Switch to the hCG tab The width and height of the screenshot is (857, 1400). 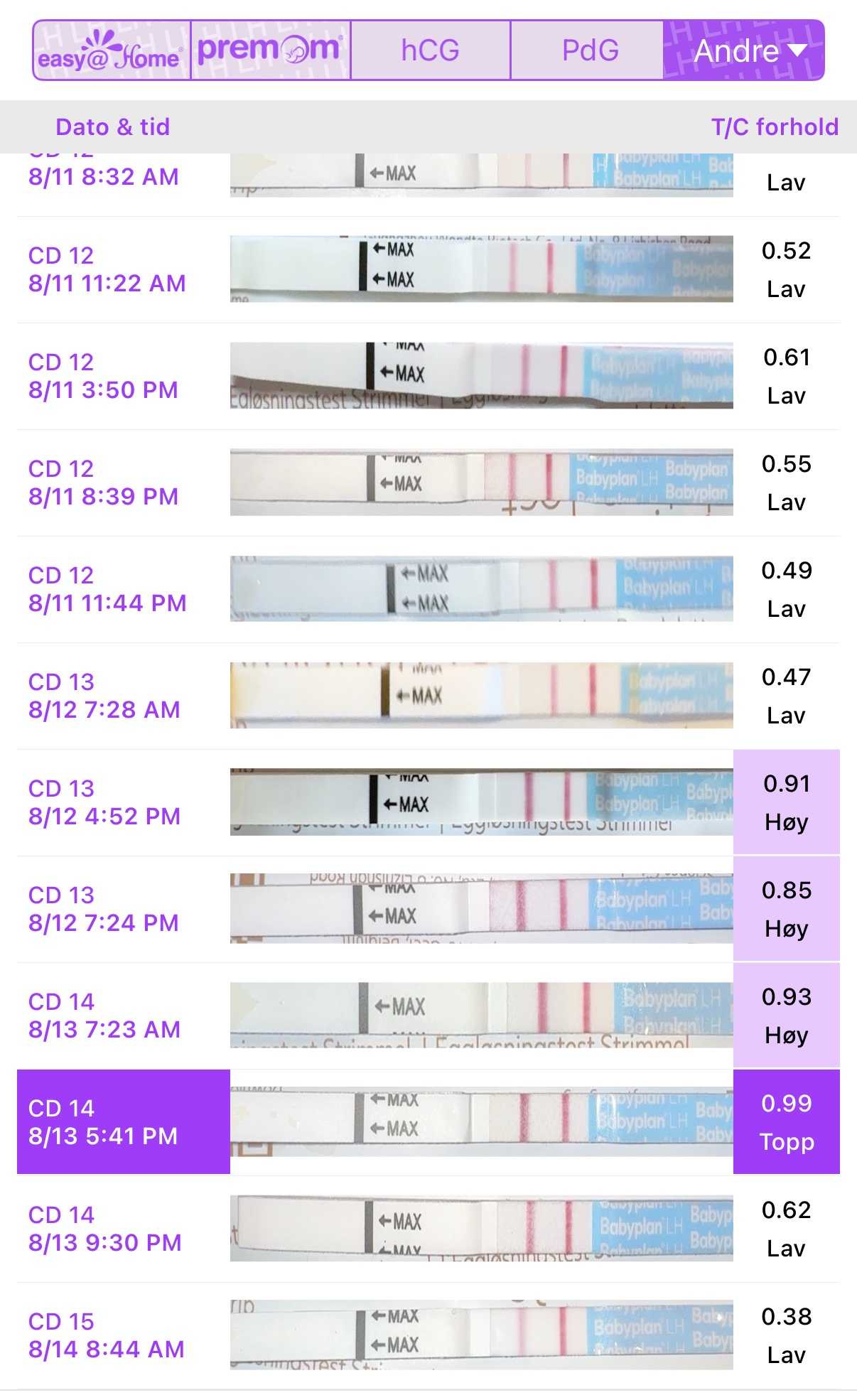(x=431, y=50)
